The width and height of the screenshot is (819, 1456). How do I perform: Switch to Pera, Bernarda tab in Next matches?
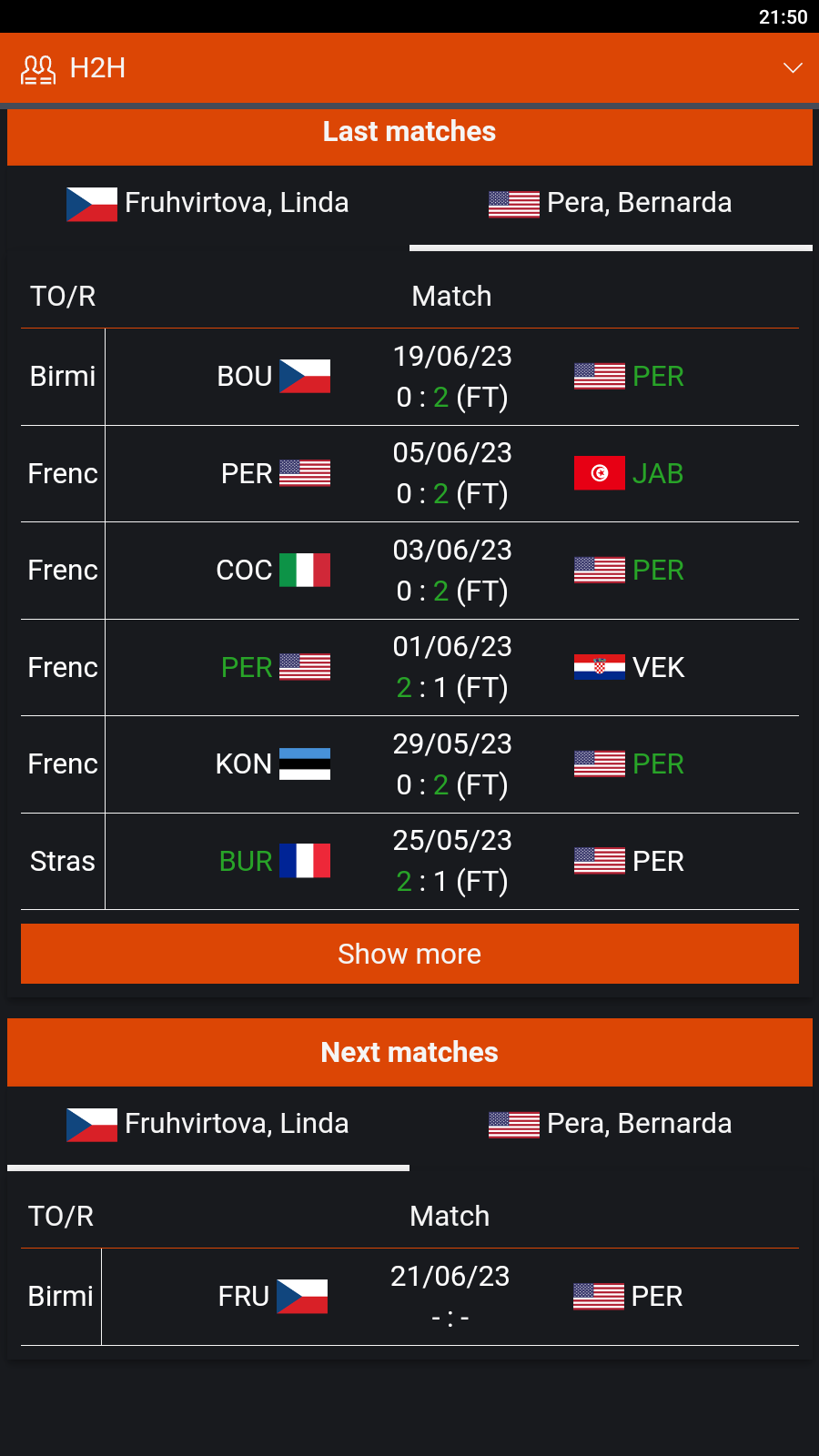(611, 1124)
